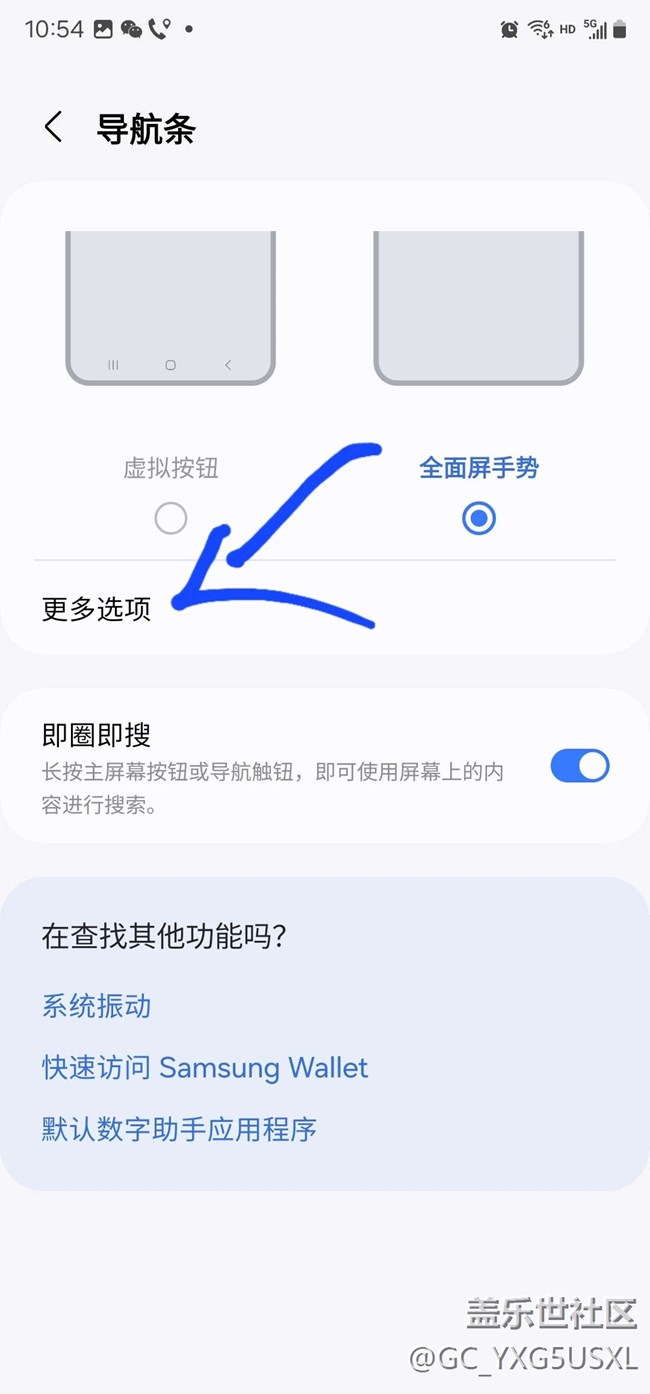Select the 全面屏手势 radio option
This screenshot has width=650, height=1394.
pos(479,518)
